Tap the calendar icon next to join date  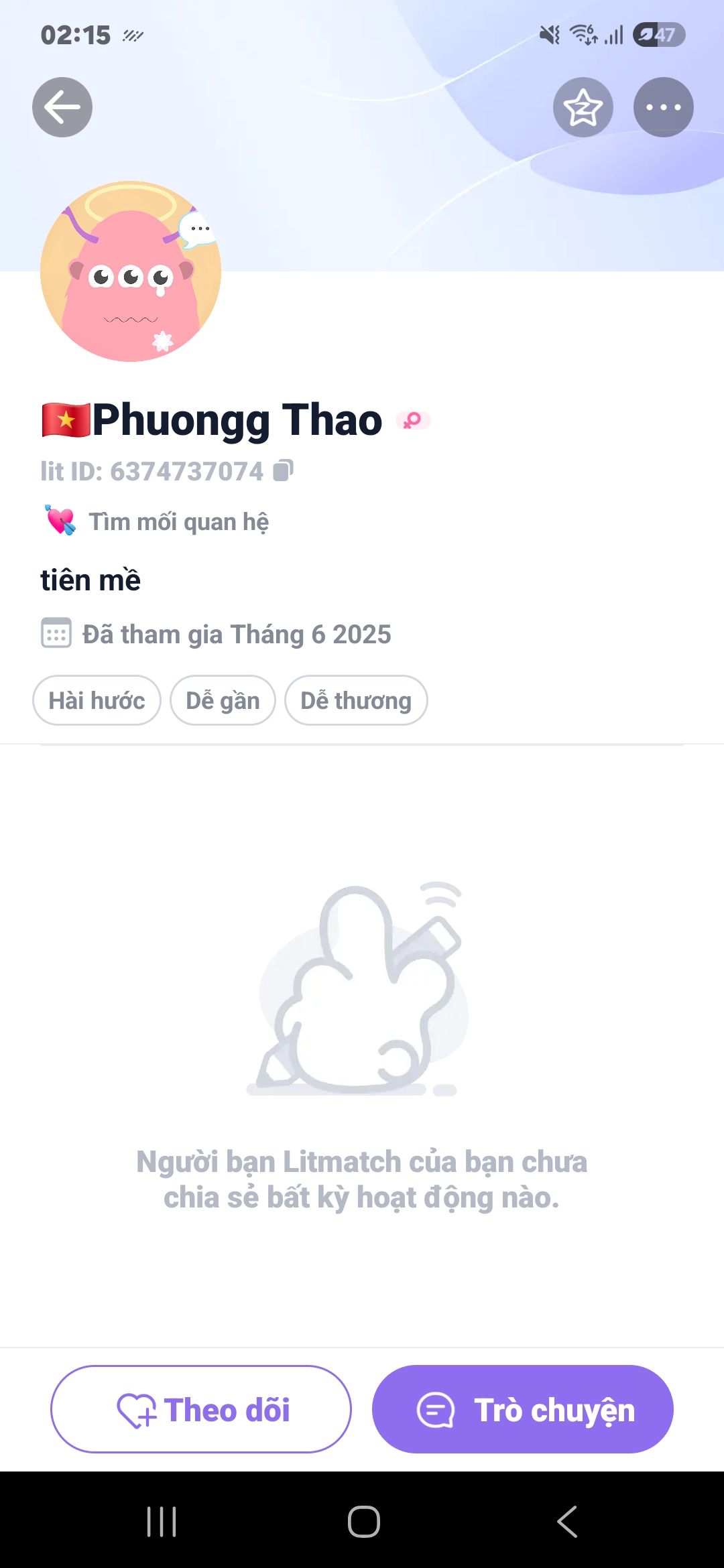pyautogui.click(x=57, y=633)
